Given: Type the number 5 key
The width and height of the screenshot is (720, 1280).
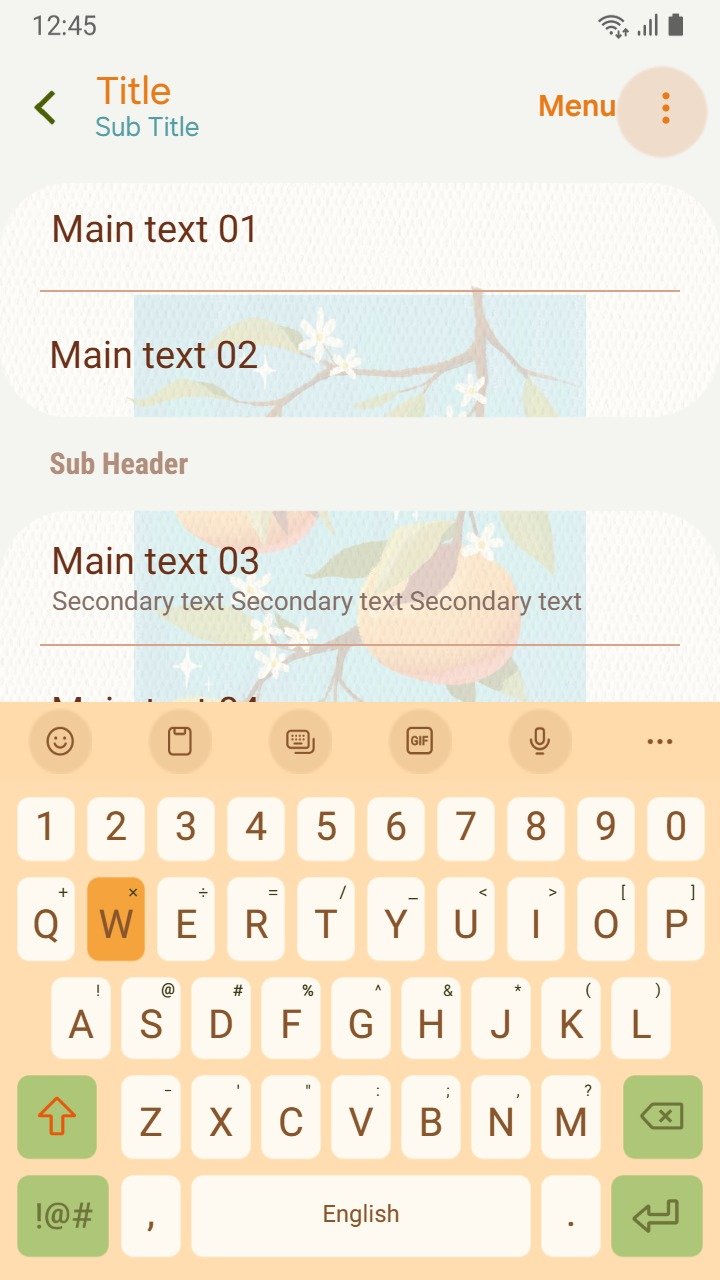Looking at the screenshot, I should coord(326,828).
